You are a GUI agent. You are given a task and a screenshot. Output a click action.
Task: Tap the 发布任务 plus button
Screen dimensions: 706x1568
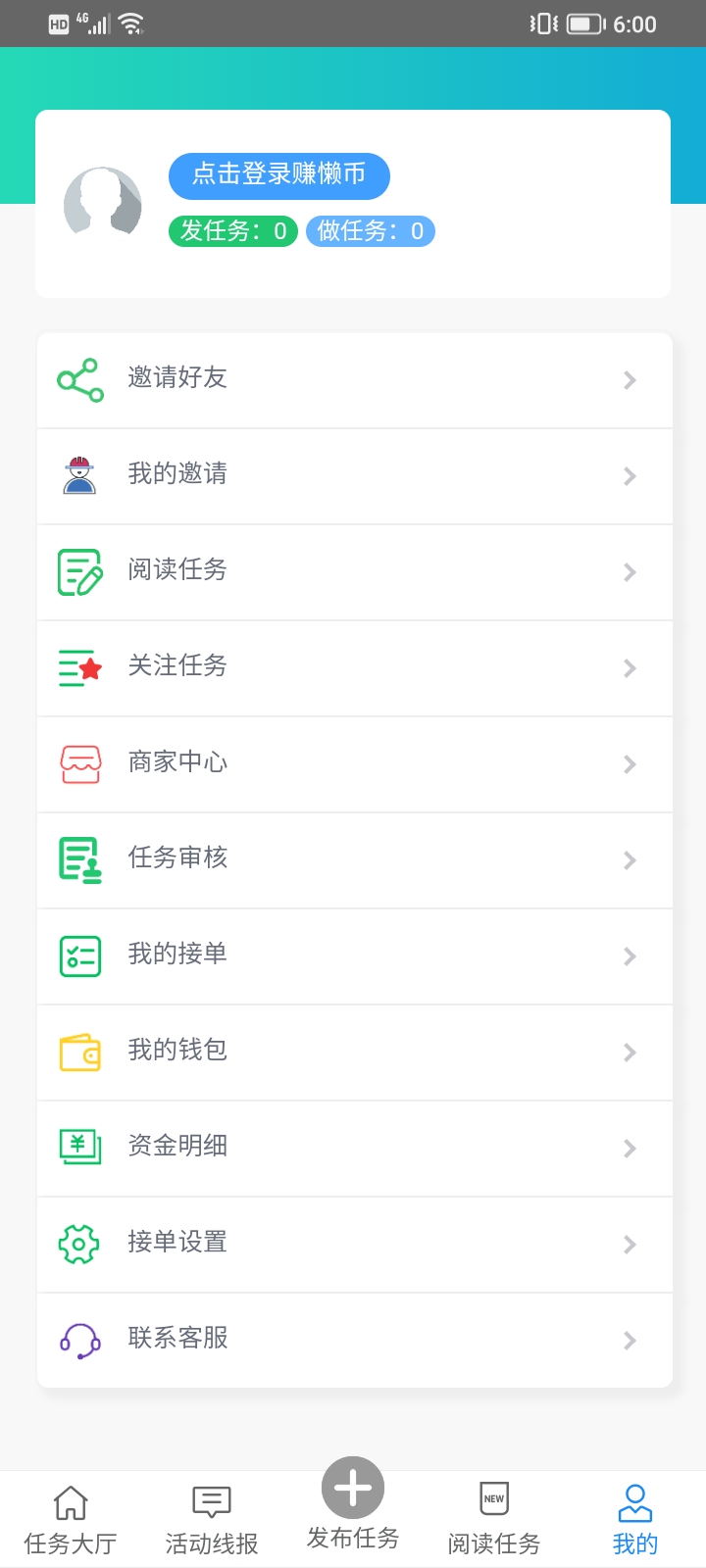coord(353,1490)
